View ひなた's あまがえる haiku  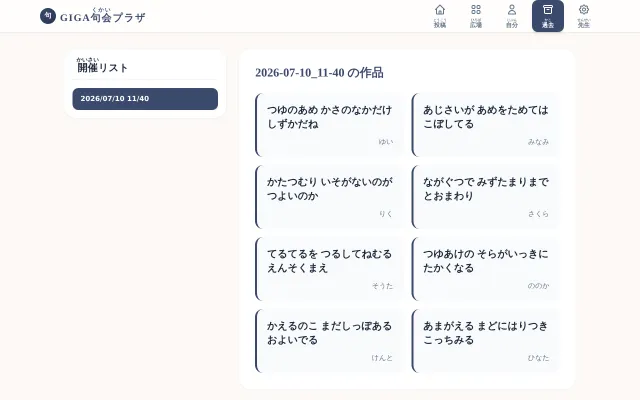tap(485, 341)
